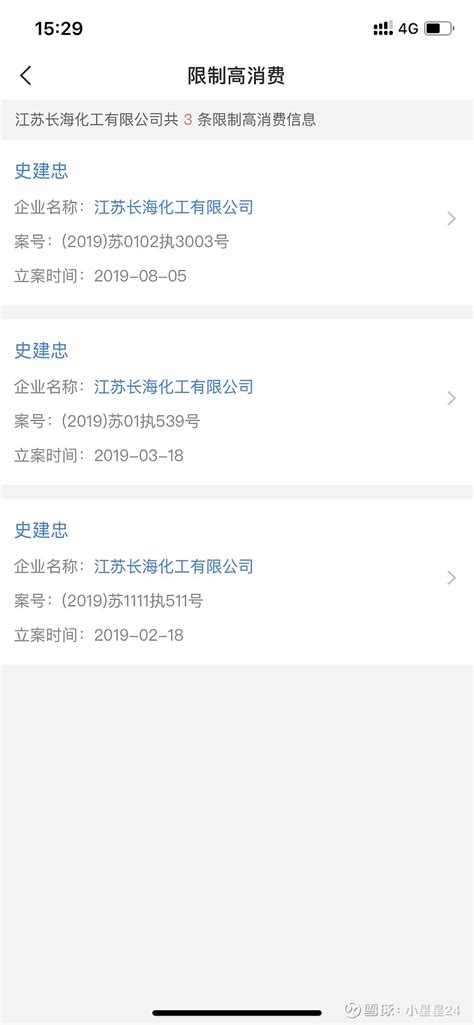
Task: Tap 史建忠 in the 2019-08-05 record
Action: tap(41, 171)
